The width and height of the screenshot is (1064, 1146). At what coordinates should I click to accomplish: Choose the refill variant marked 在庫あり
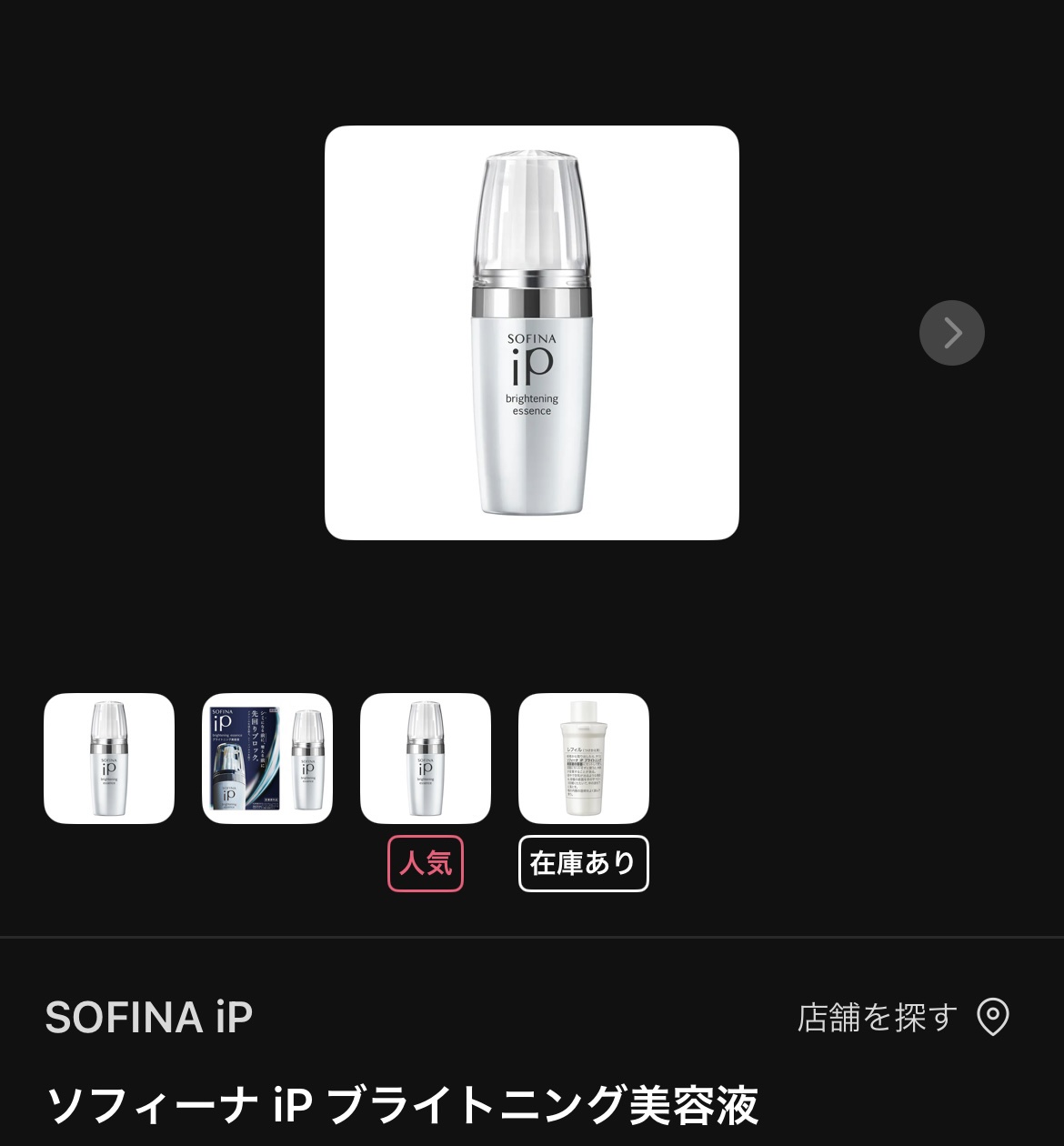click(584, 759)
